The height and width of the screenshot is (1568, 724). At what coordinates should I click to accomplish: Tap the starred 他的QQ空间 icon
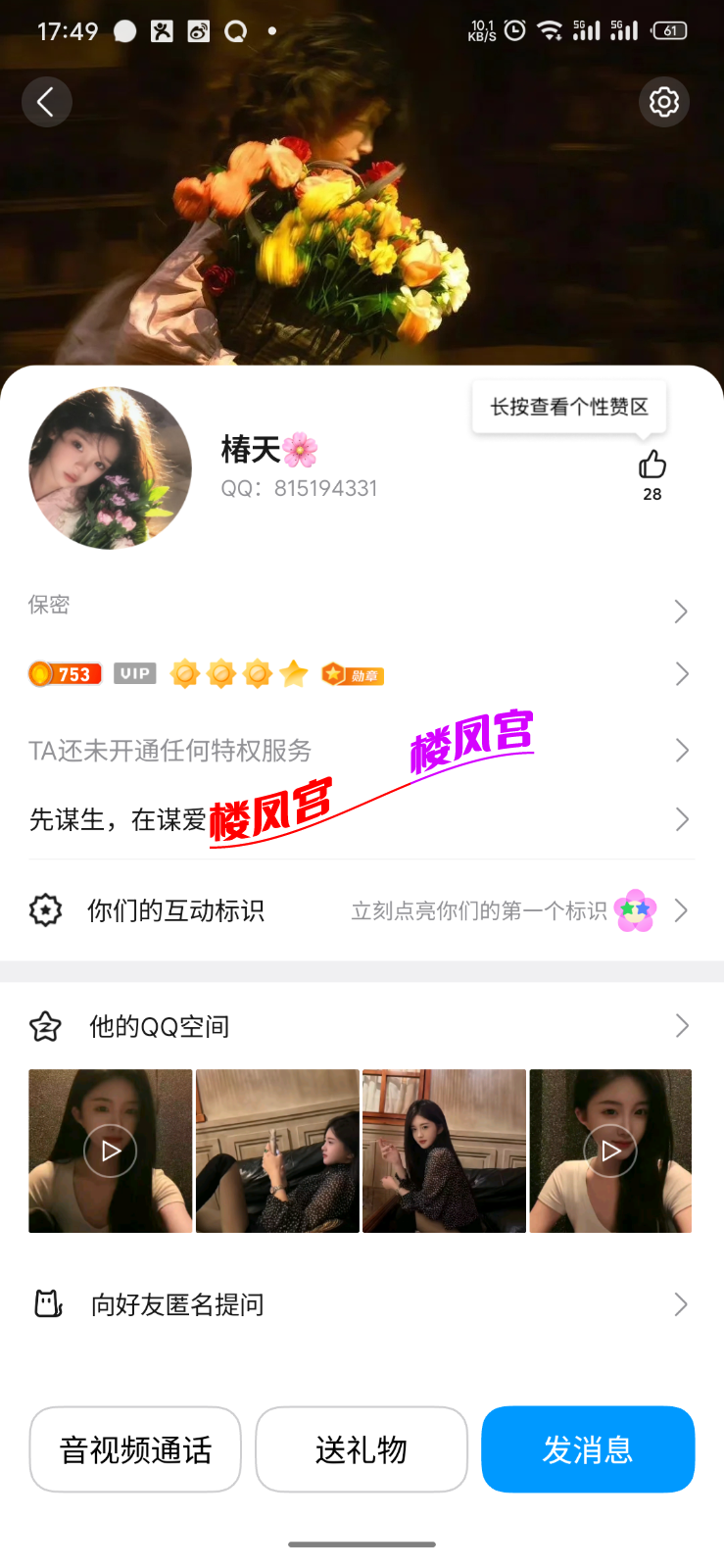tap(45, 1026)
